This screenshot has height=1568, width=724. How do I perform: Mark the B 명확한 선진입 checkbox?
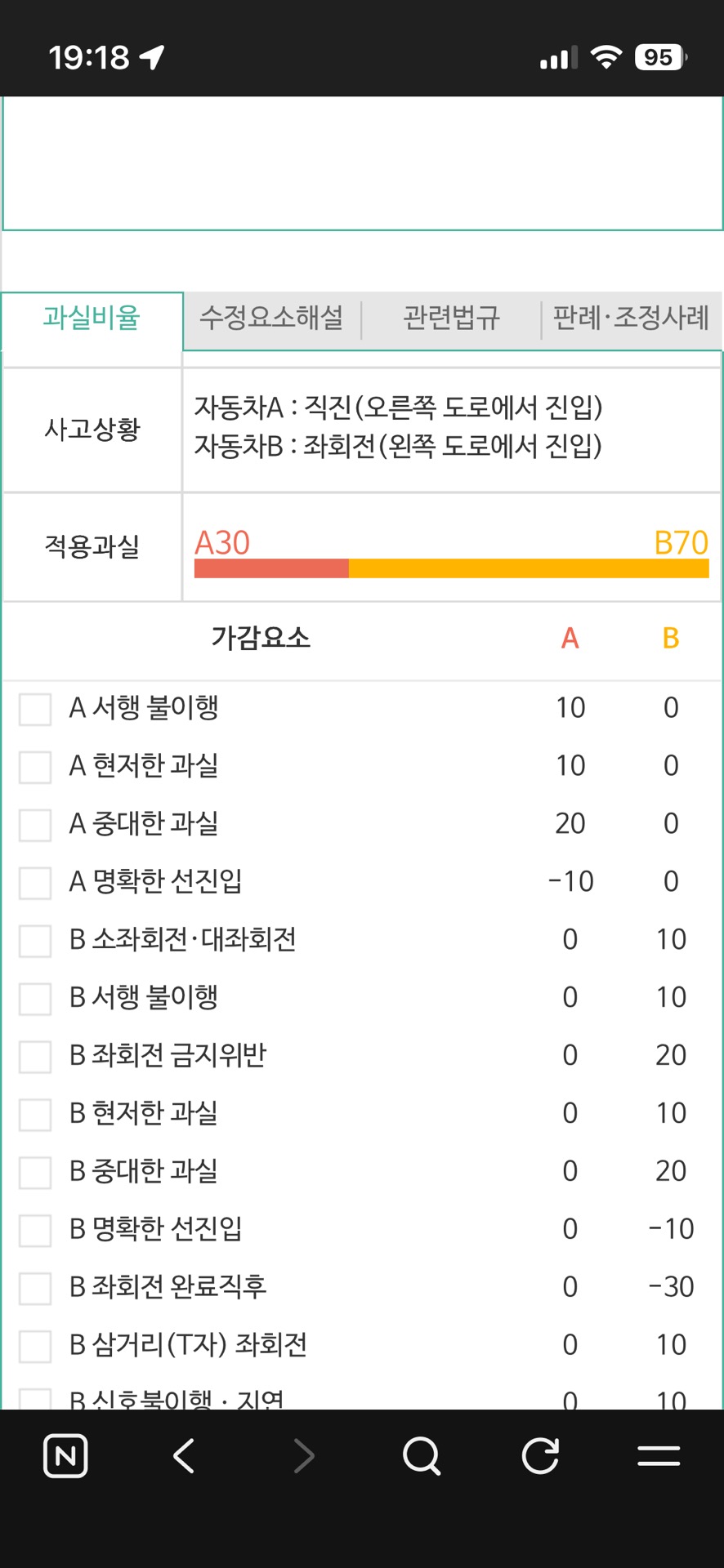[x=35, y=1230]
